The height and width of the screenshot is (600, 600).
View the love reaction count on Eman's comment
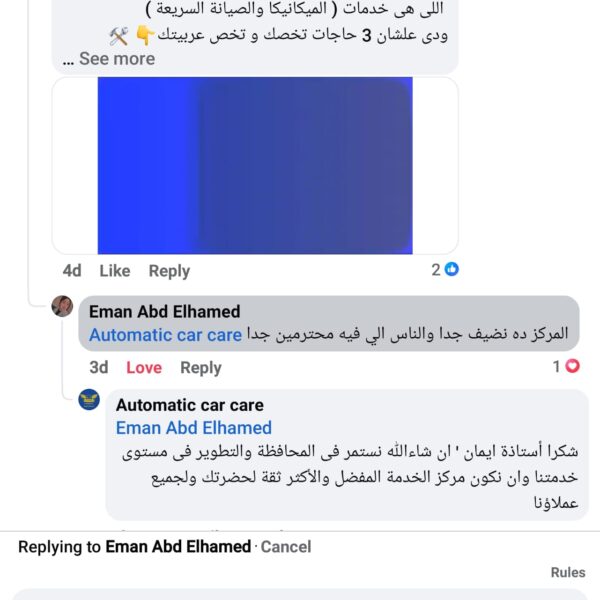click(567, 367)
